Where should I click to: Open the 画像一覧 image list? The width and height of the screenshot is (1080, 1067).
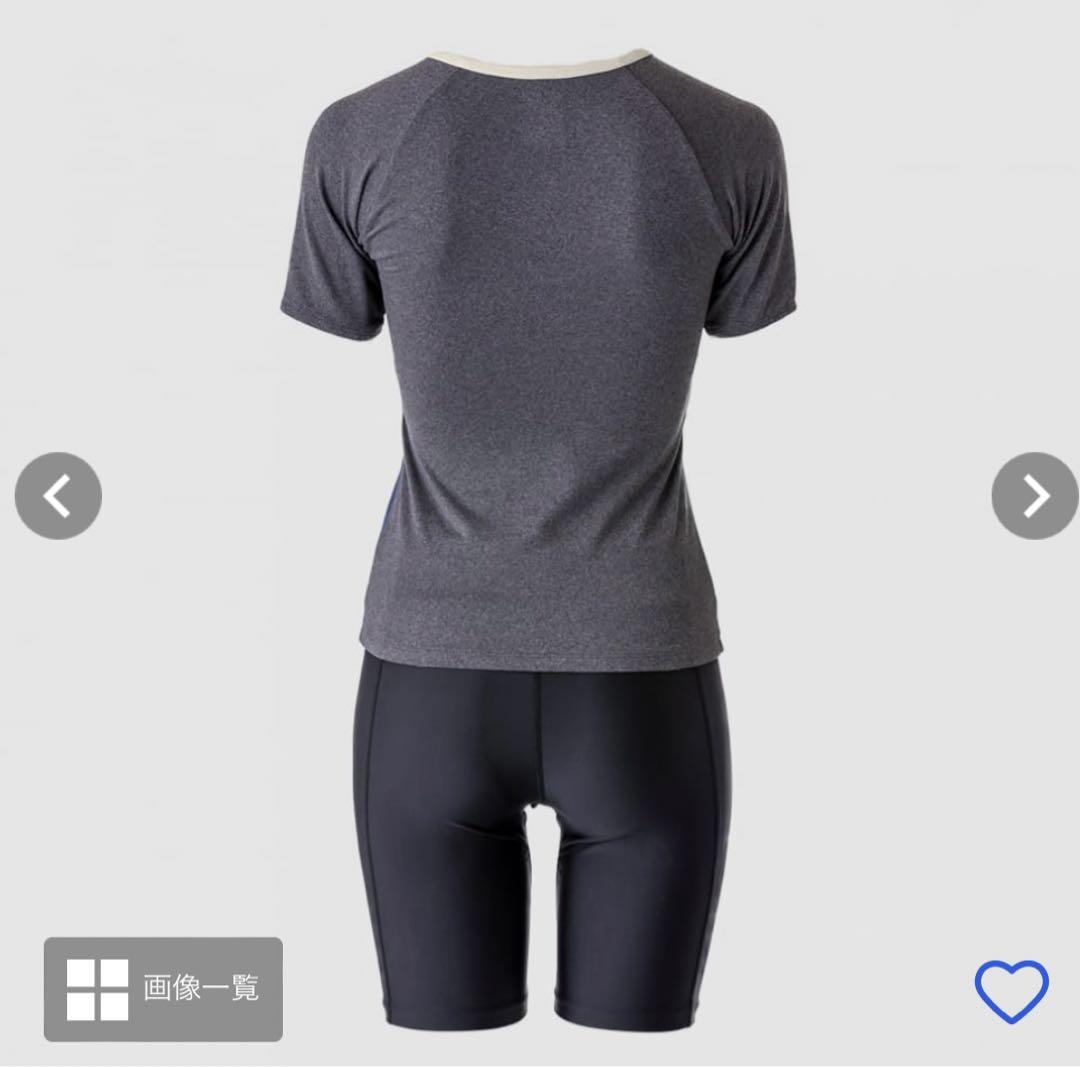click(x=163, y=988)
